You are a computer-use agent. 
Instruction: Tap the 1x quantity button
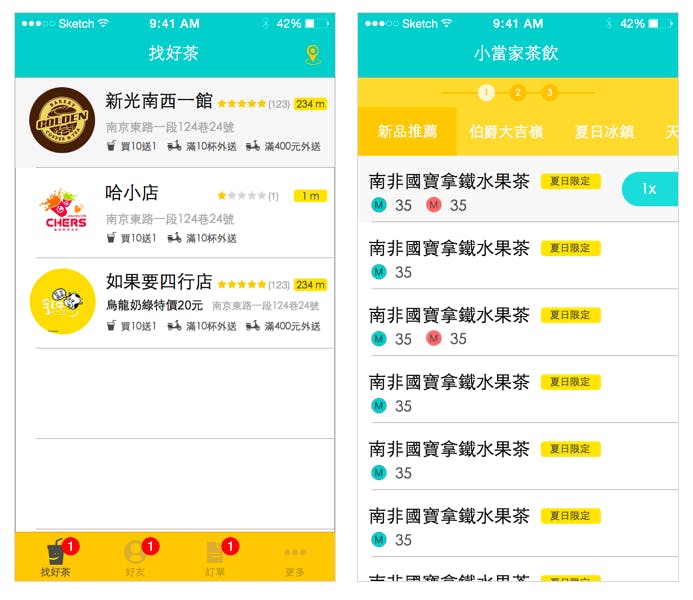click(649, 189)
